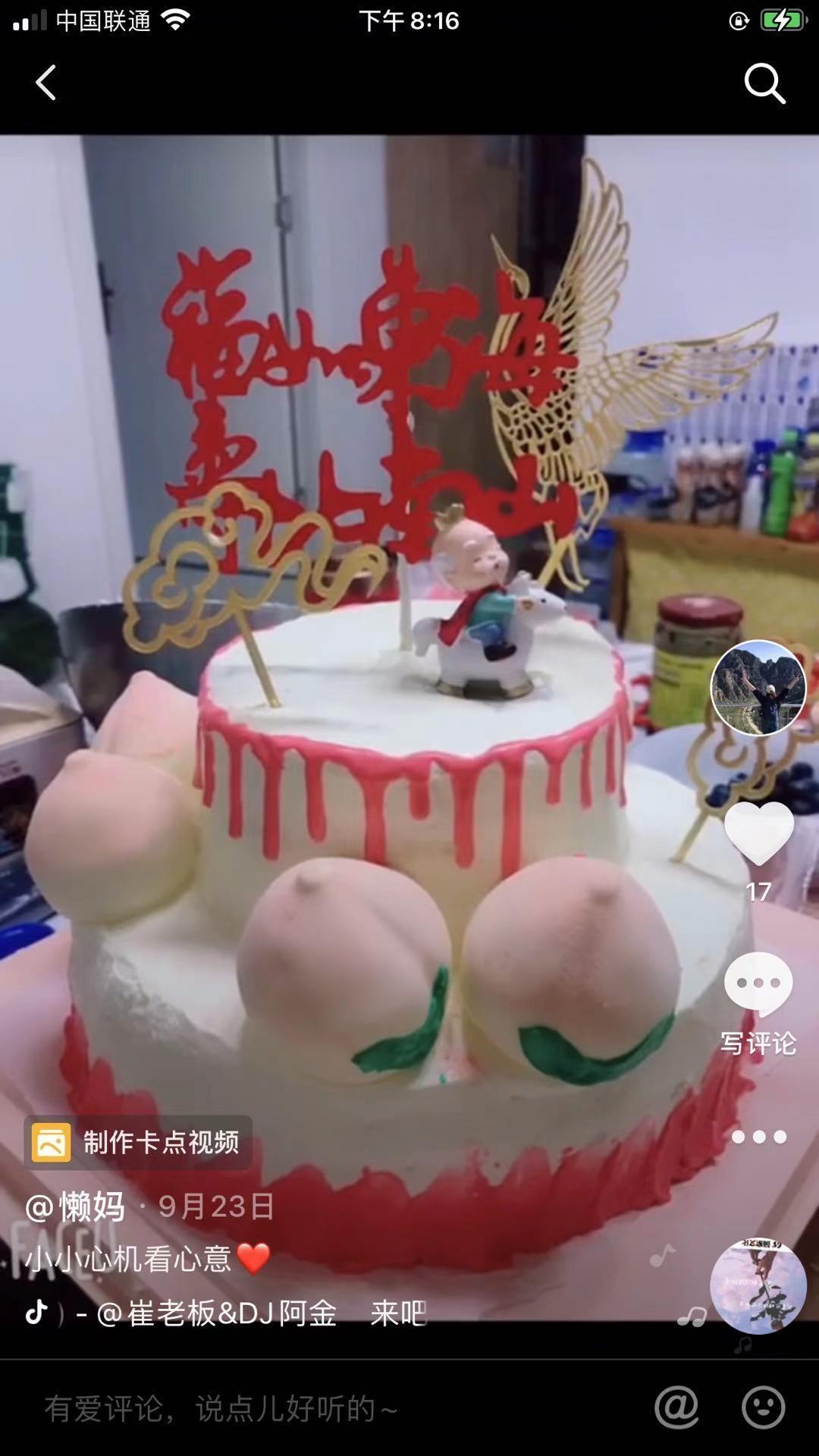
Task: Tap the @ mention icon
Action: [676, 1407]
